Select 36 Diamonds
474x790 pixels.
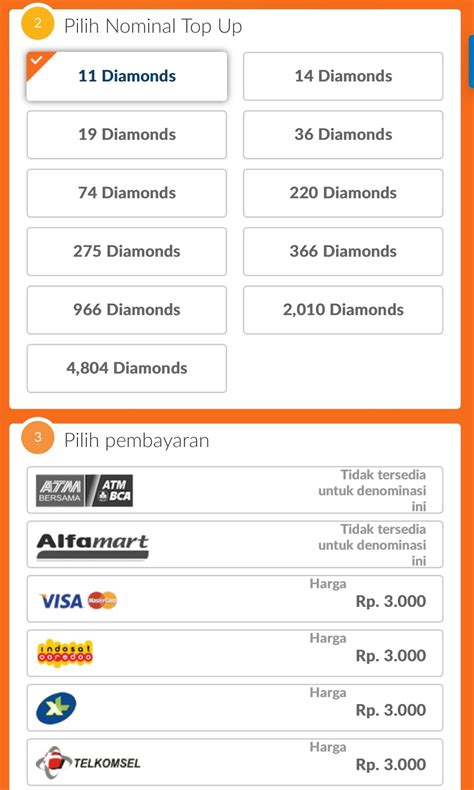343,135
